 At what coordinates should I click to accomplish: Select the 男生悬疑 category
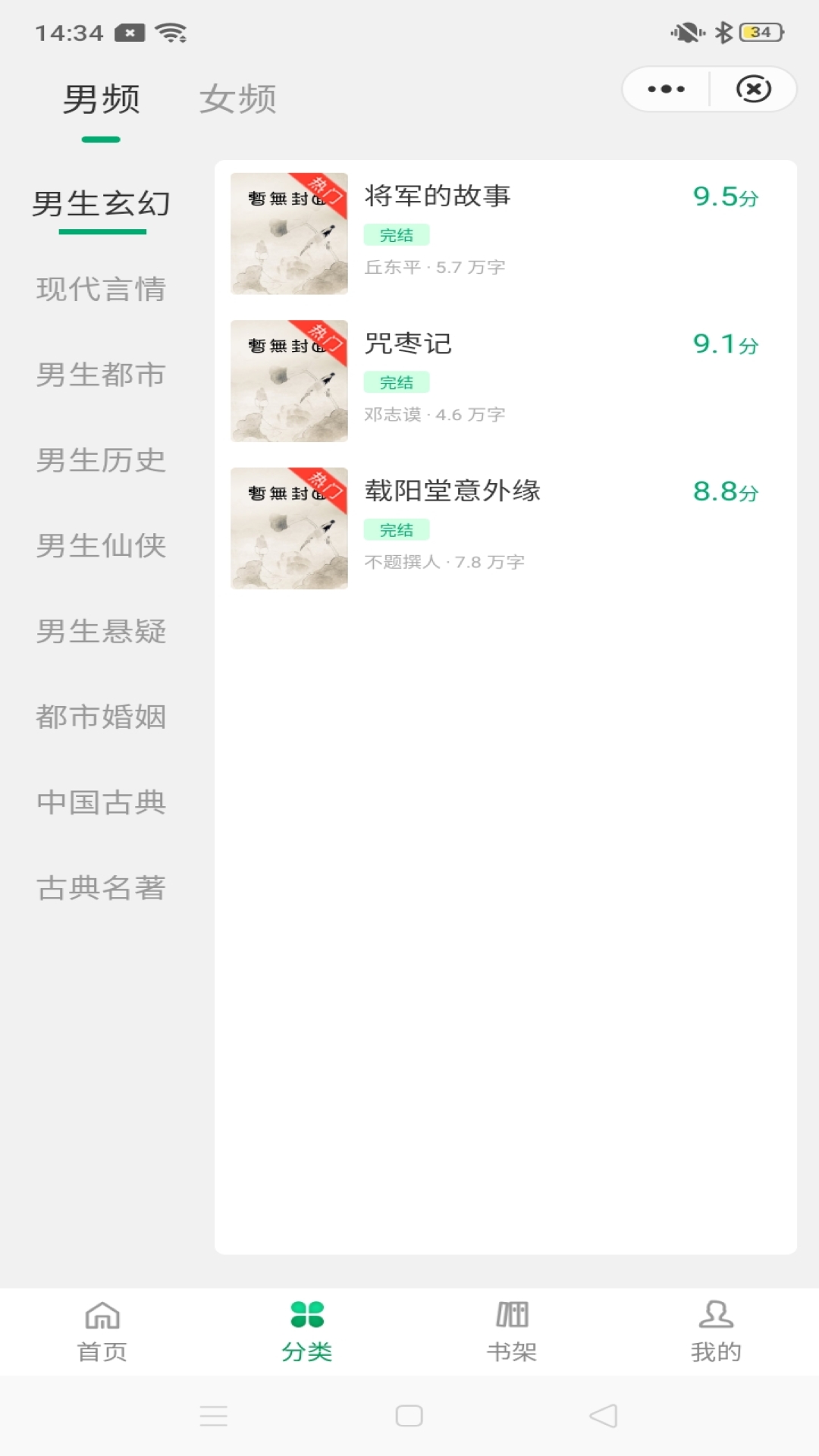[x=101, y=632]
